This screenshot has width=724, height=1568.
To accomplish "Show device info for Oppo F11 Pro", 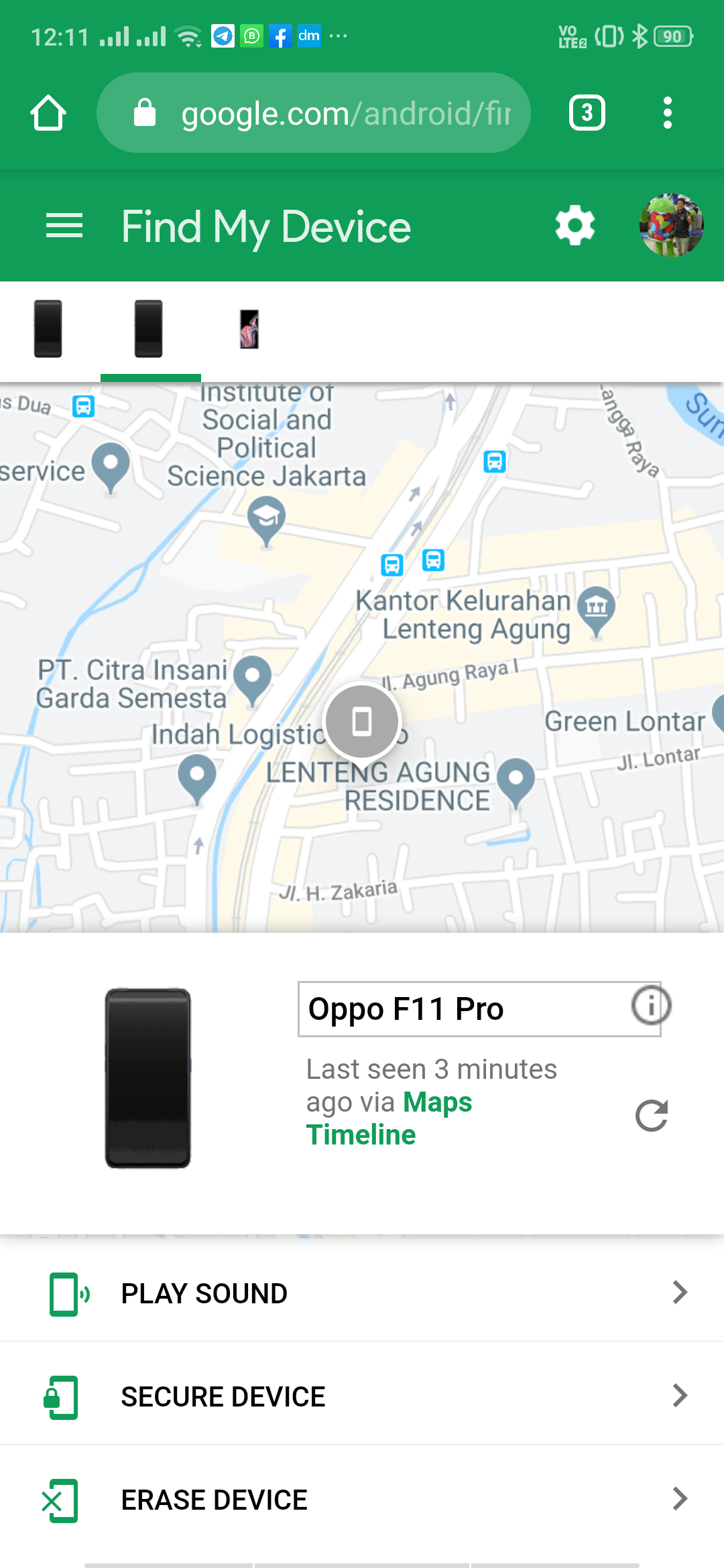I will (650, 1005).
